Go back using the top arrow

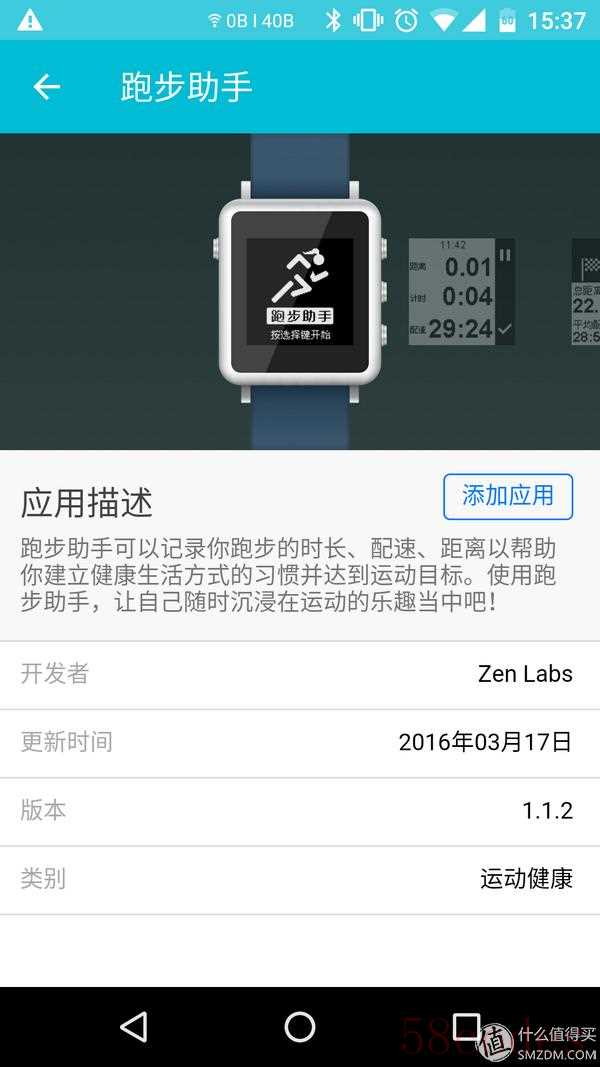(x=47, y=87)
